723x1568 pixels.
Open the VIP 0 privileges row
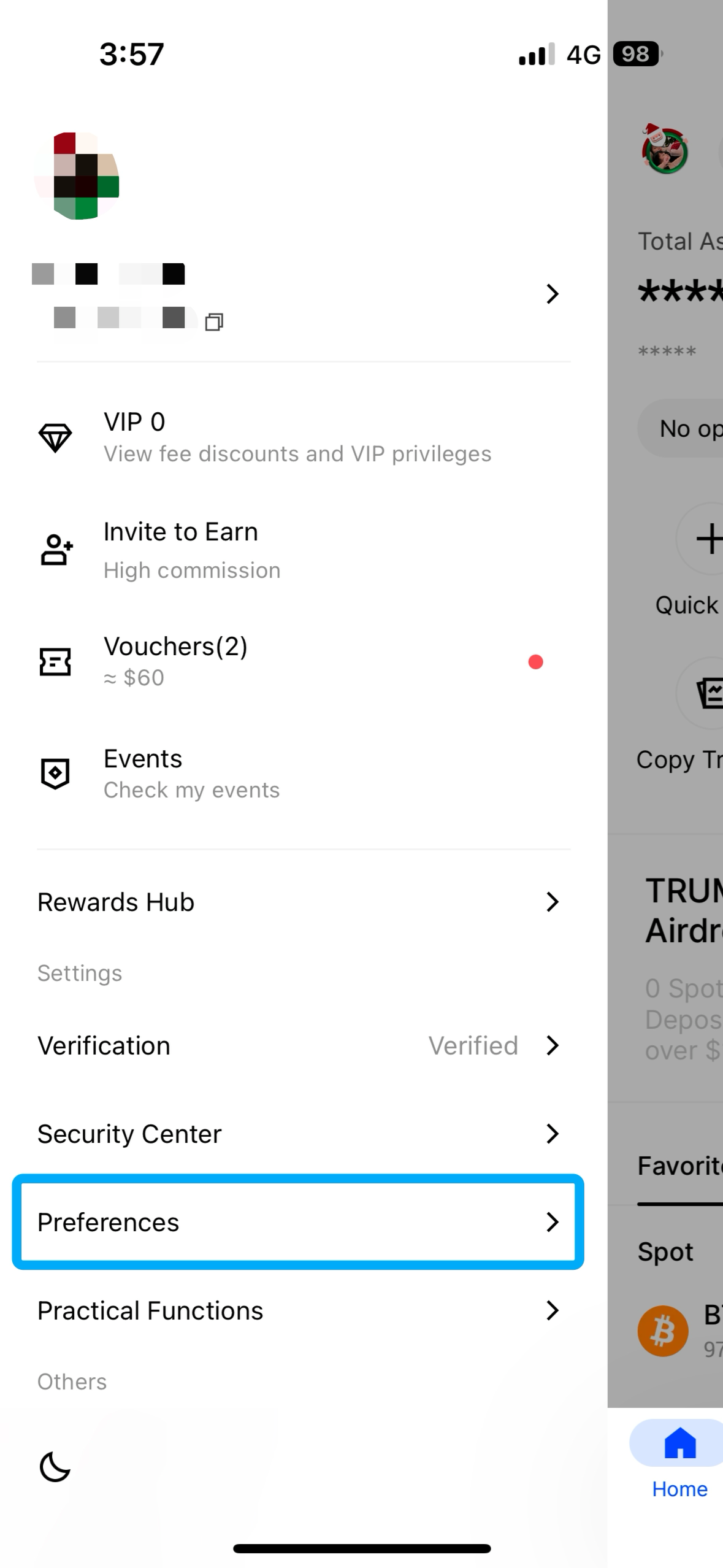[297, 437]
